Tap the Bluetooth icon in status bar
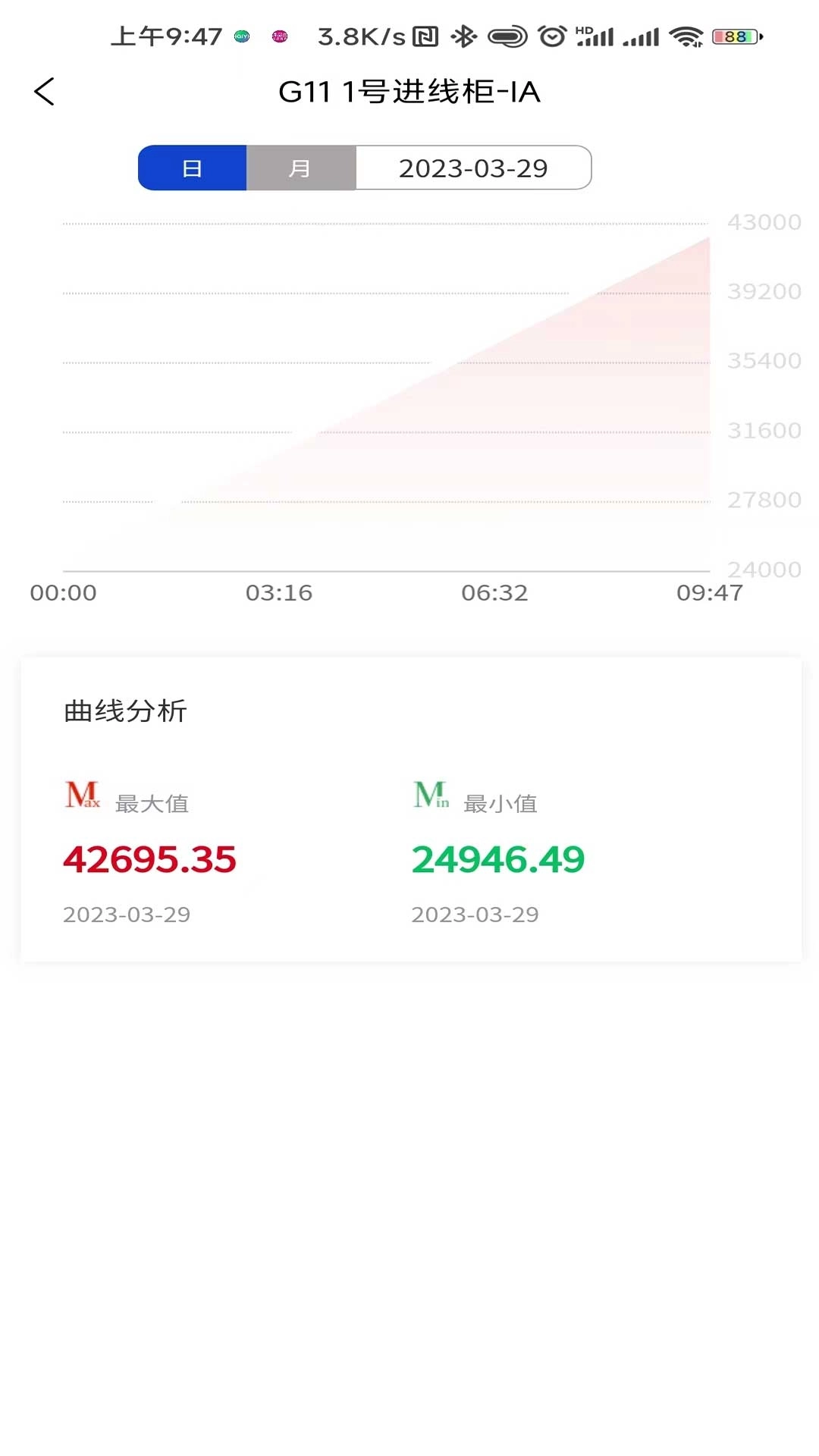Image resolution: width=819 pixels, height=1456 pixels. (x=465, y=34)
